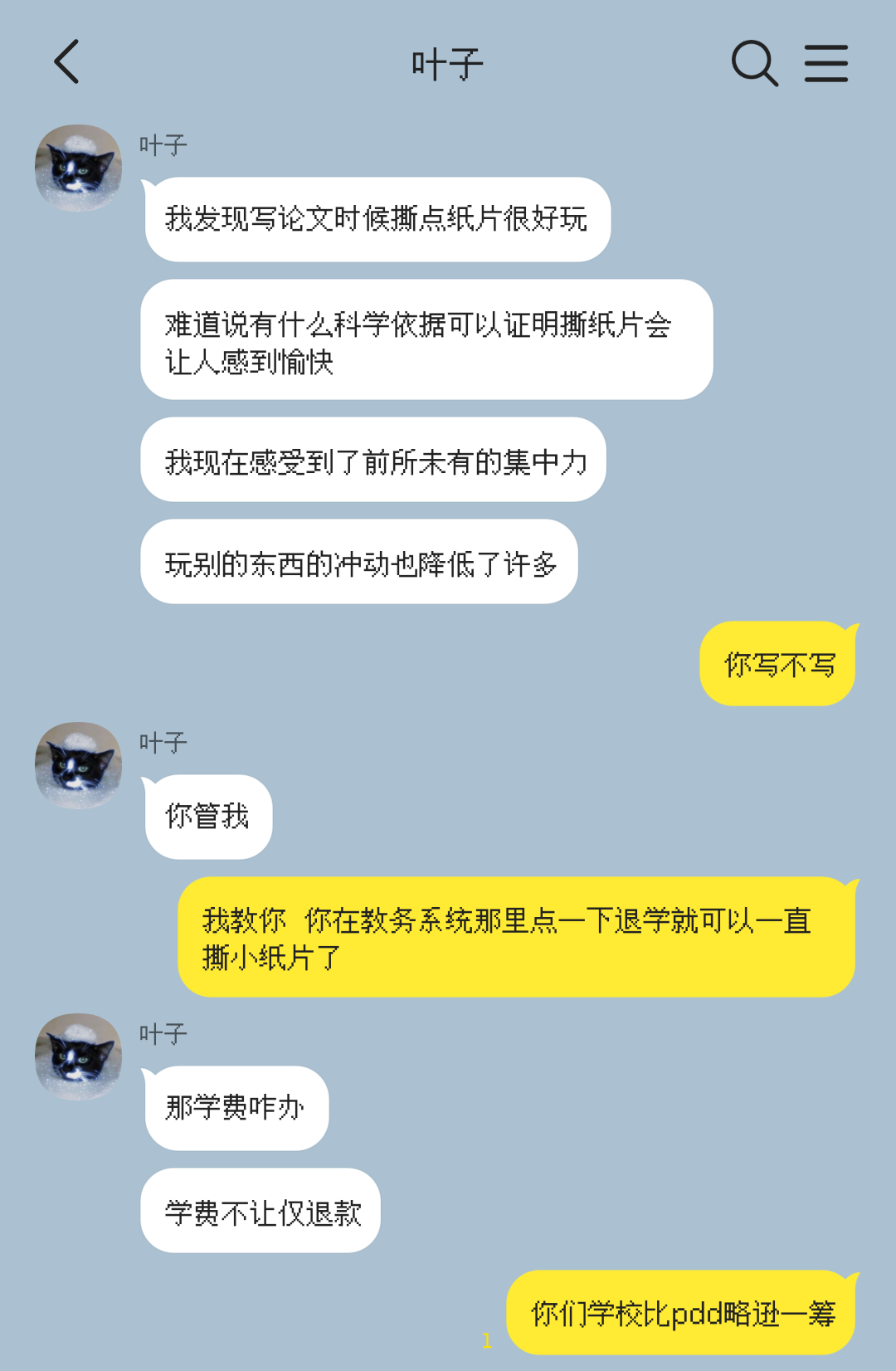
Task: Open 叶子's cat avatar beside the first message
Action: click(x=79, y=168)
